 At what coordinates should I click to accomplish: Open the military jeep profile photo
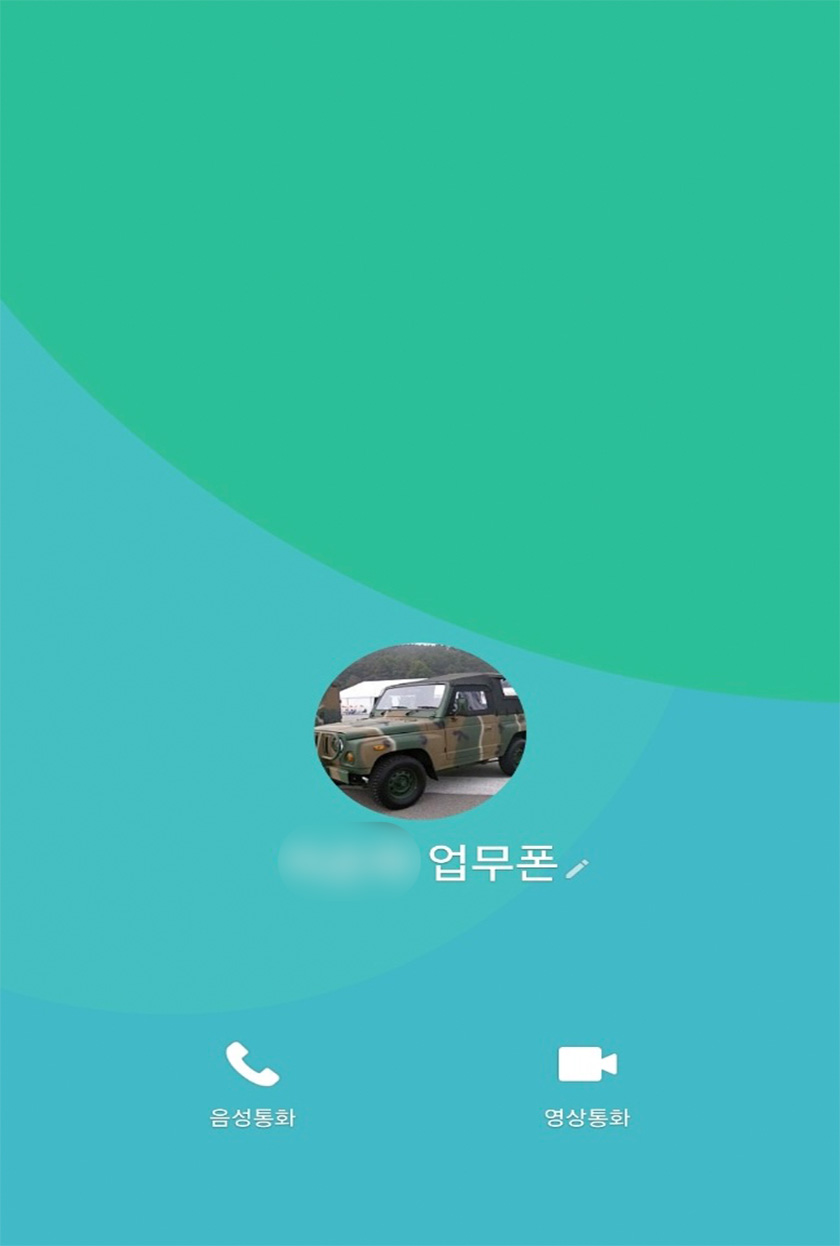pos(420,732)
